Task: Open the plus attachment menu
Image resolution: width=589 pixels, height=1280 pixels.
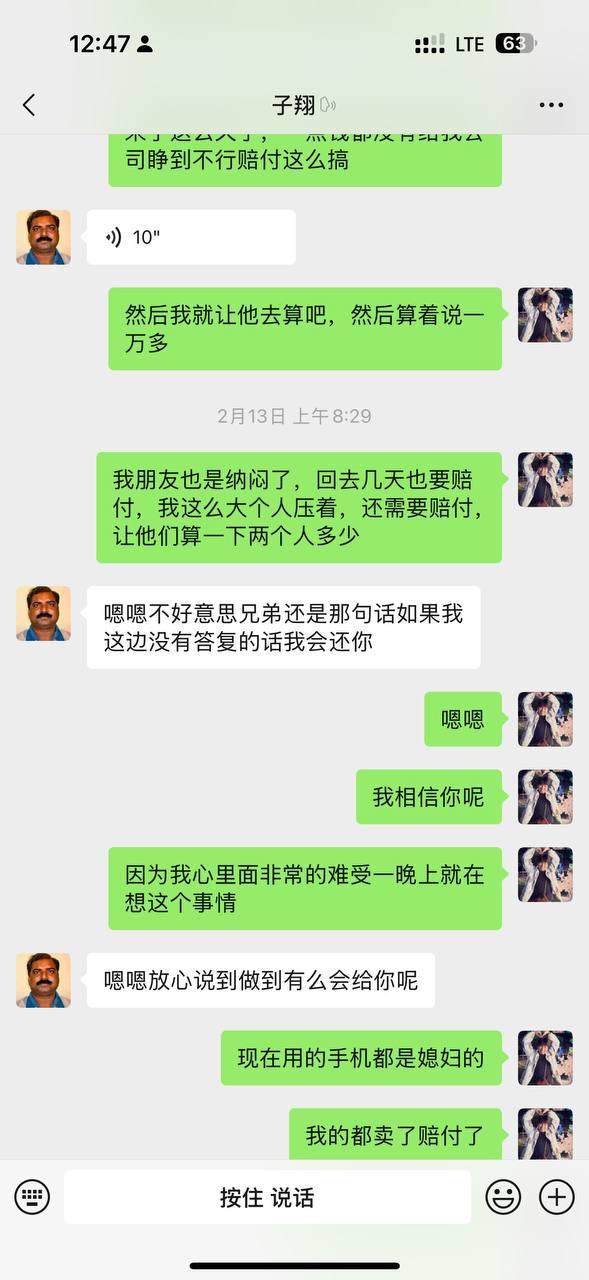Action: [557, 1196]
